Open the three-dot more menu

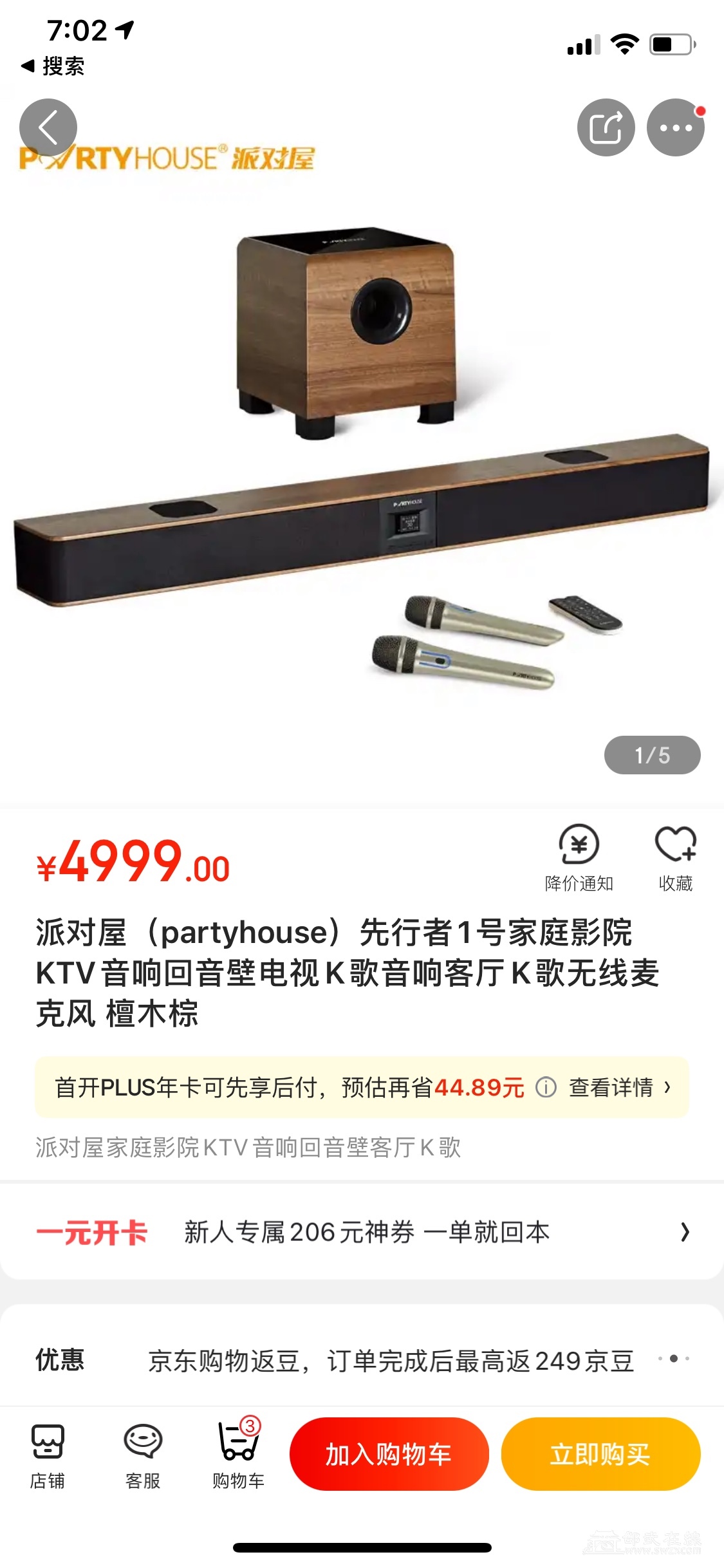point(675,127)
